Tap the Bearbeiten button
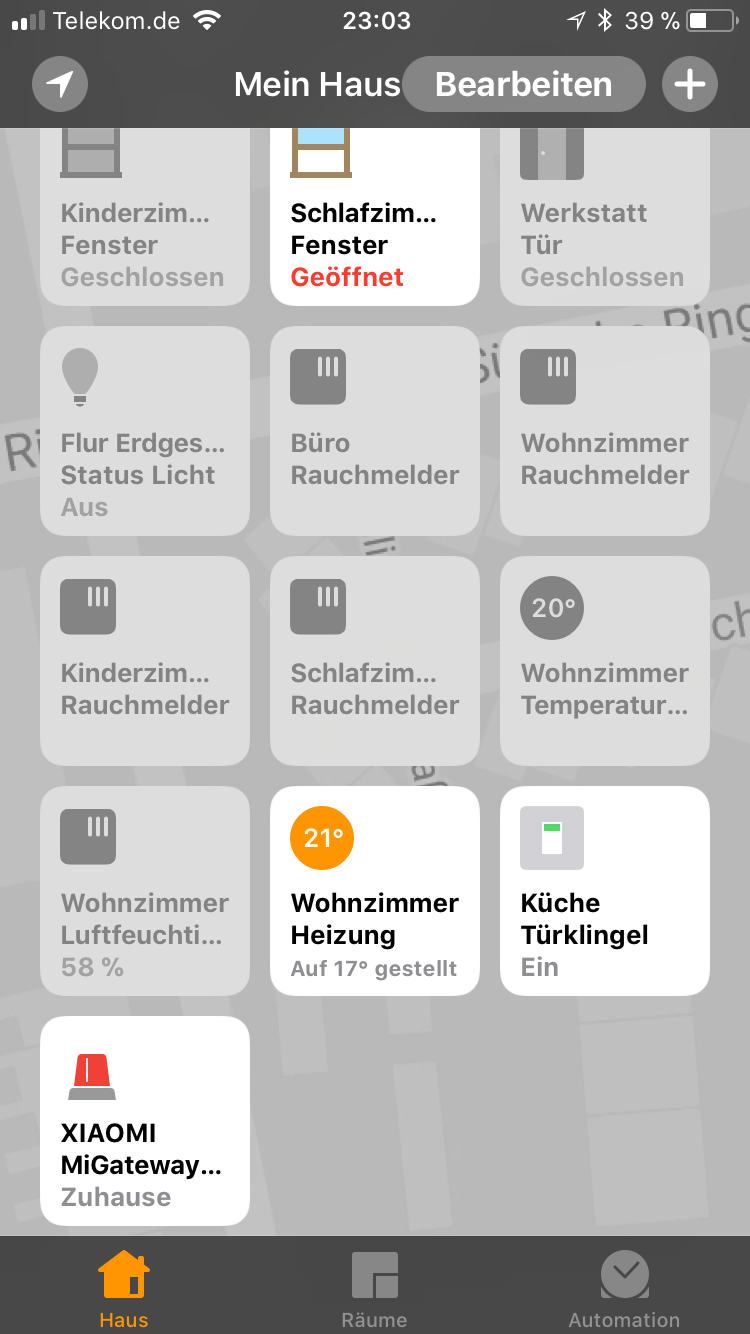The height and width of the screenshot is (1334, 750). point(524,84)
